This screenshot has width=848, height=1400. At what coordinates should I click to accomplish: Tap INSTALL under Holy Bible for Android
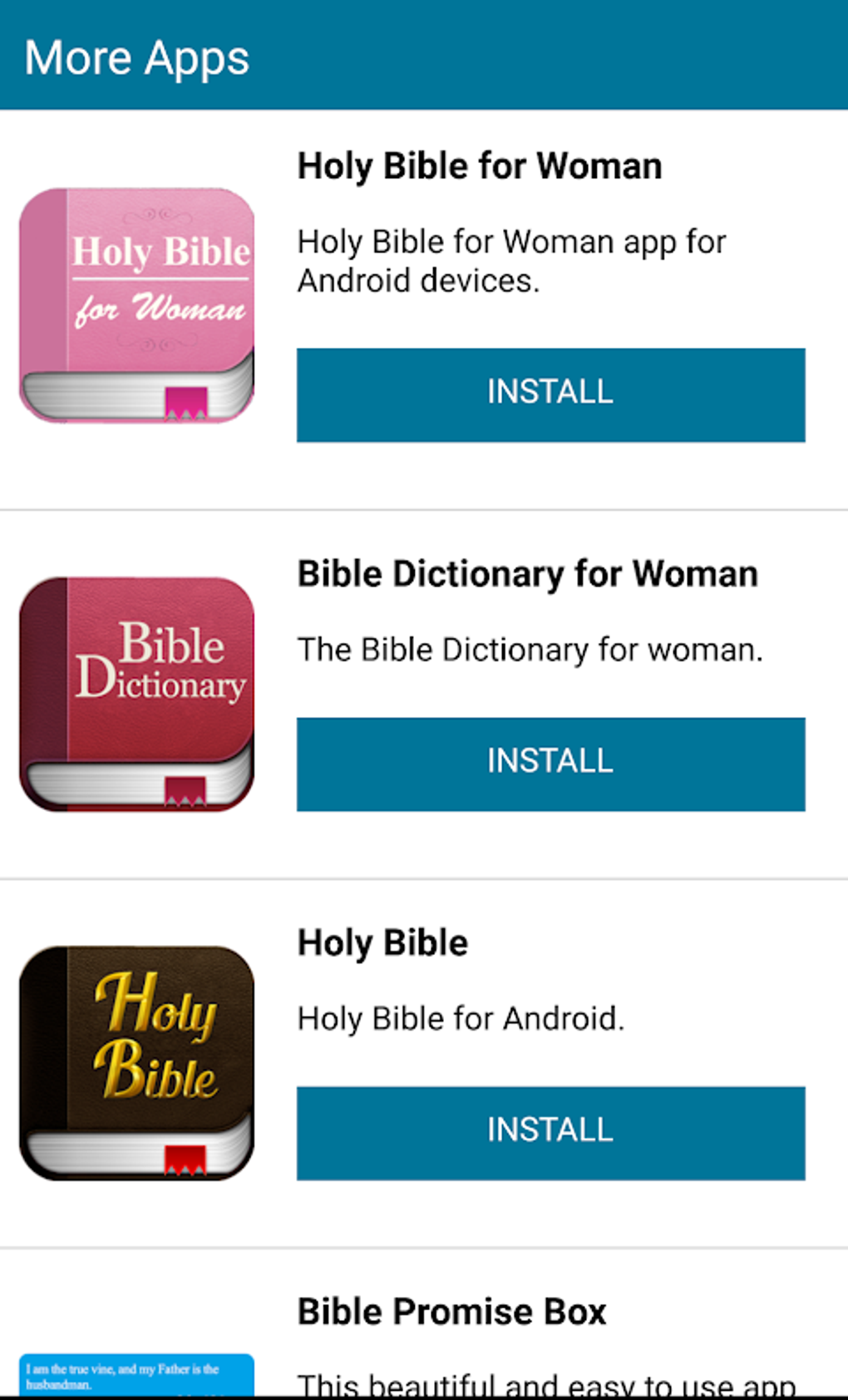[550, 1132]
